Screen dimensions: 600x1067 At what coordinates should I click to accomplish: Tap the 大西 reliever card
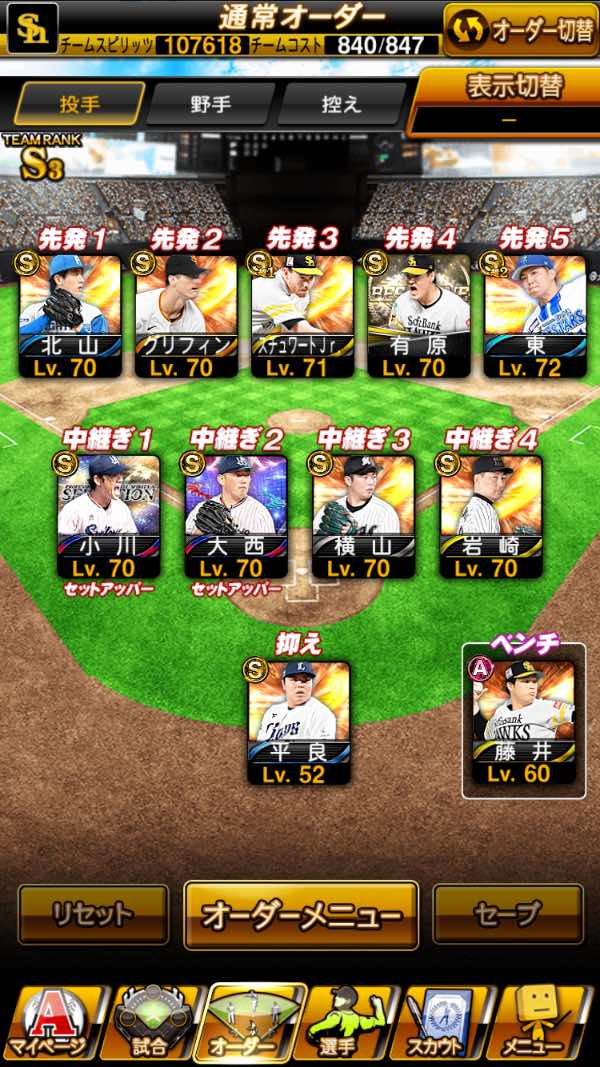point(236,516)
